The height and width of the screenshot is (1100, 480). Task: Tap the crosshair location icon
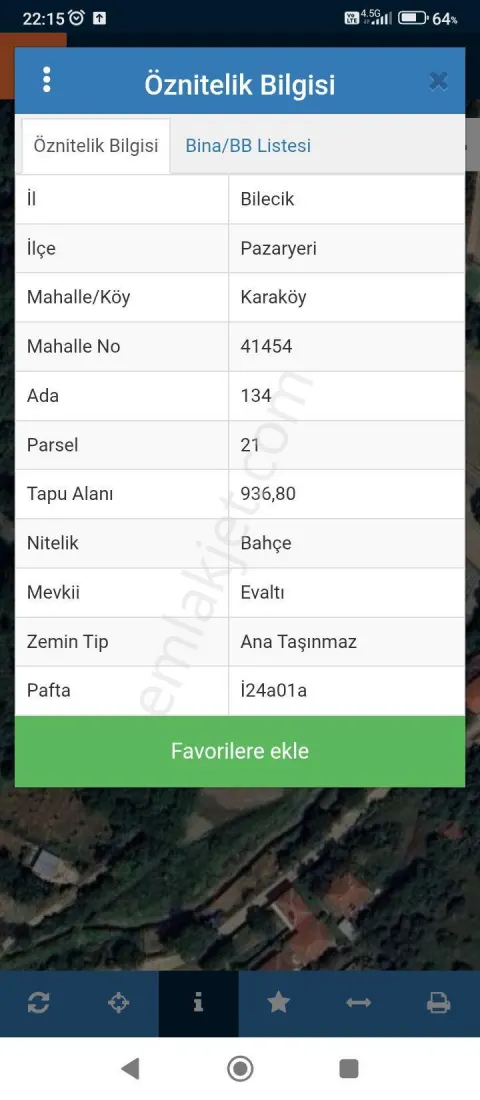(x=119, y=1003)
